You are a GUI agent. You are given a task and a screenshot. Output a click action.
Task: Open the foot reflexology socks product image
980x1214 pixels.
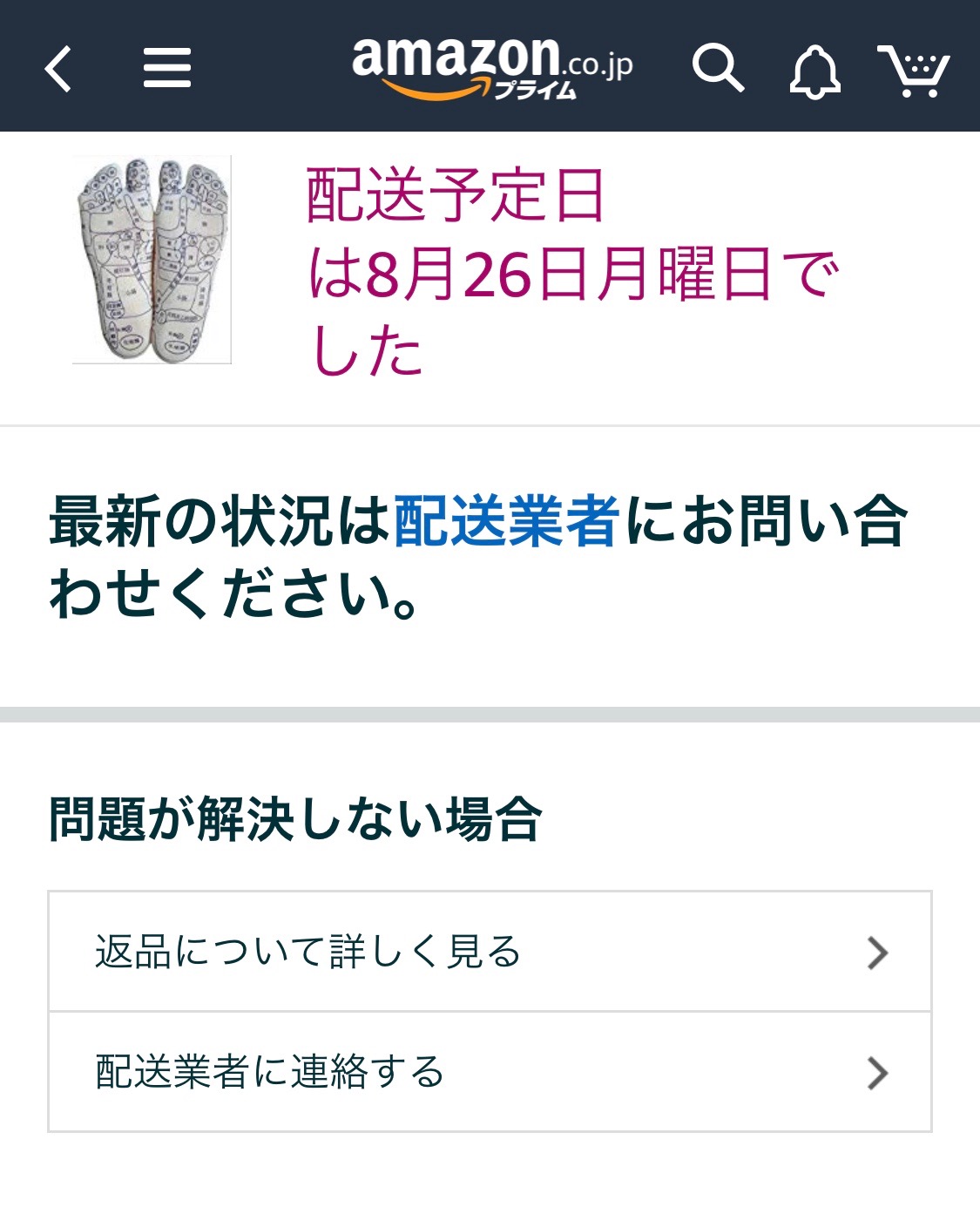(152, 260)
